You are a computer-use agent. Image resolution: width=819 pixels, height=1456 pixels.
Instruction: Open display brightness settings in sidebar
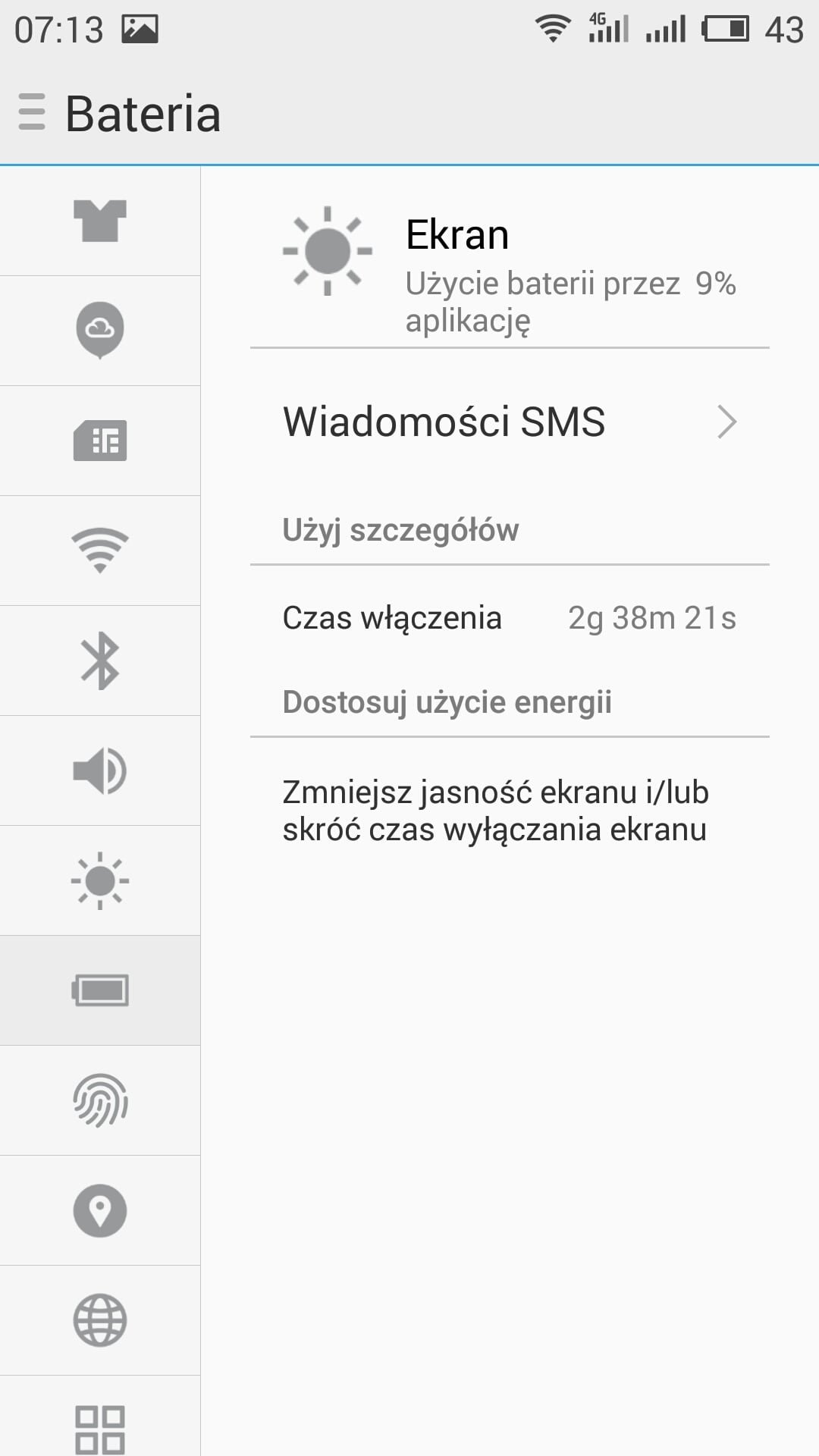click(100, 880)
